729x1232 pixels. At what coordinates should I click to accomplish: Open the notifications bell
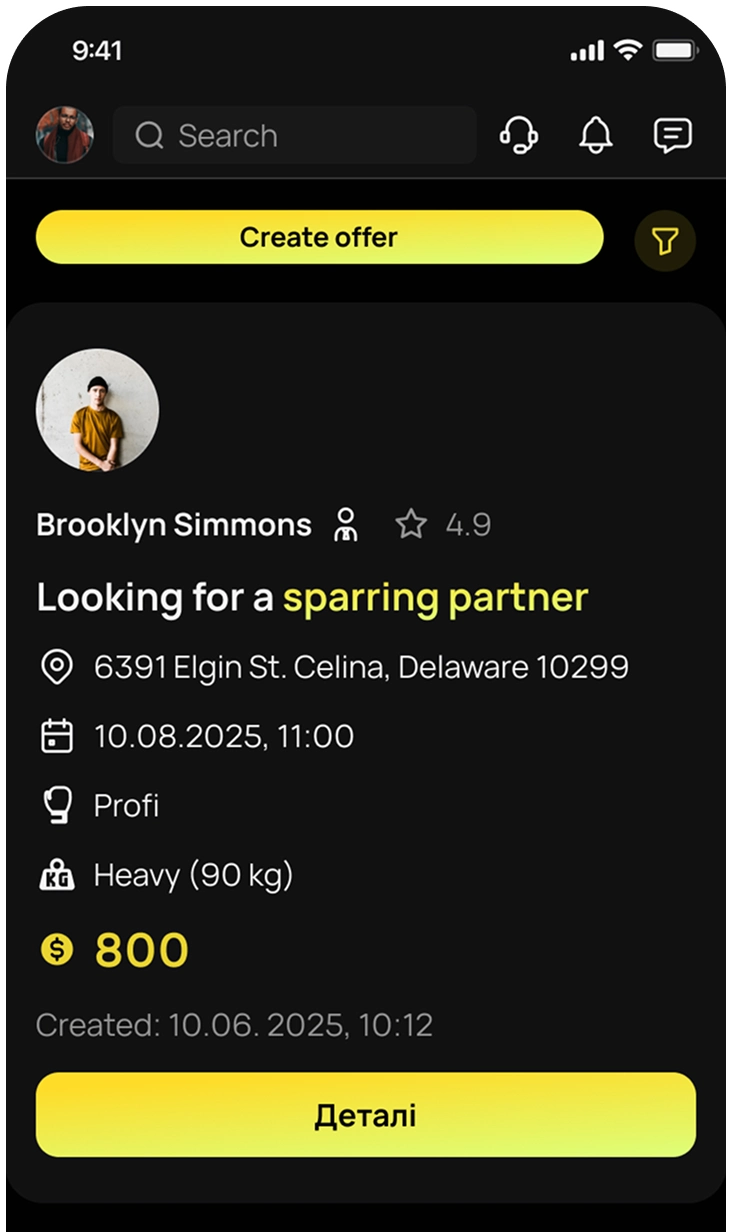point(596,135)
